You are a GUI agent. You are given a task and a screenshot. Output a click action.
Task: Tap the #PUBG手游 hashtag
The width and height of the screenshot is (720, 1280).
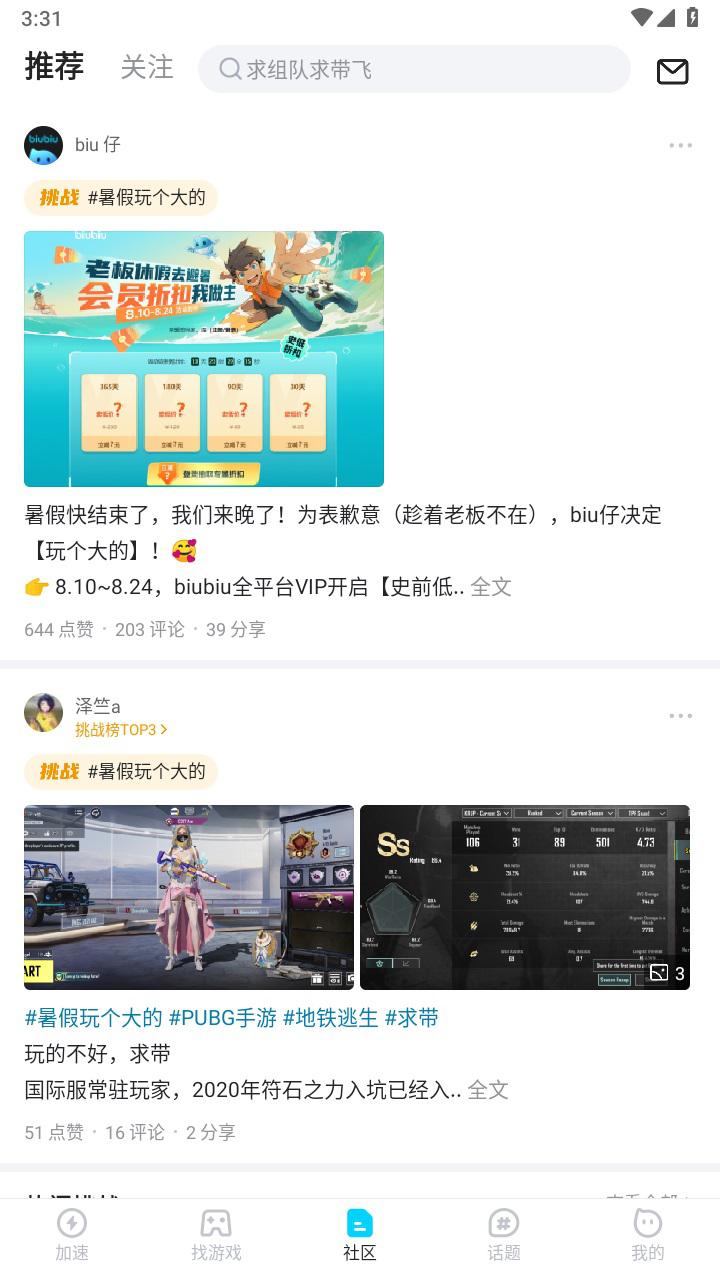(223, 1018)
